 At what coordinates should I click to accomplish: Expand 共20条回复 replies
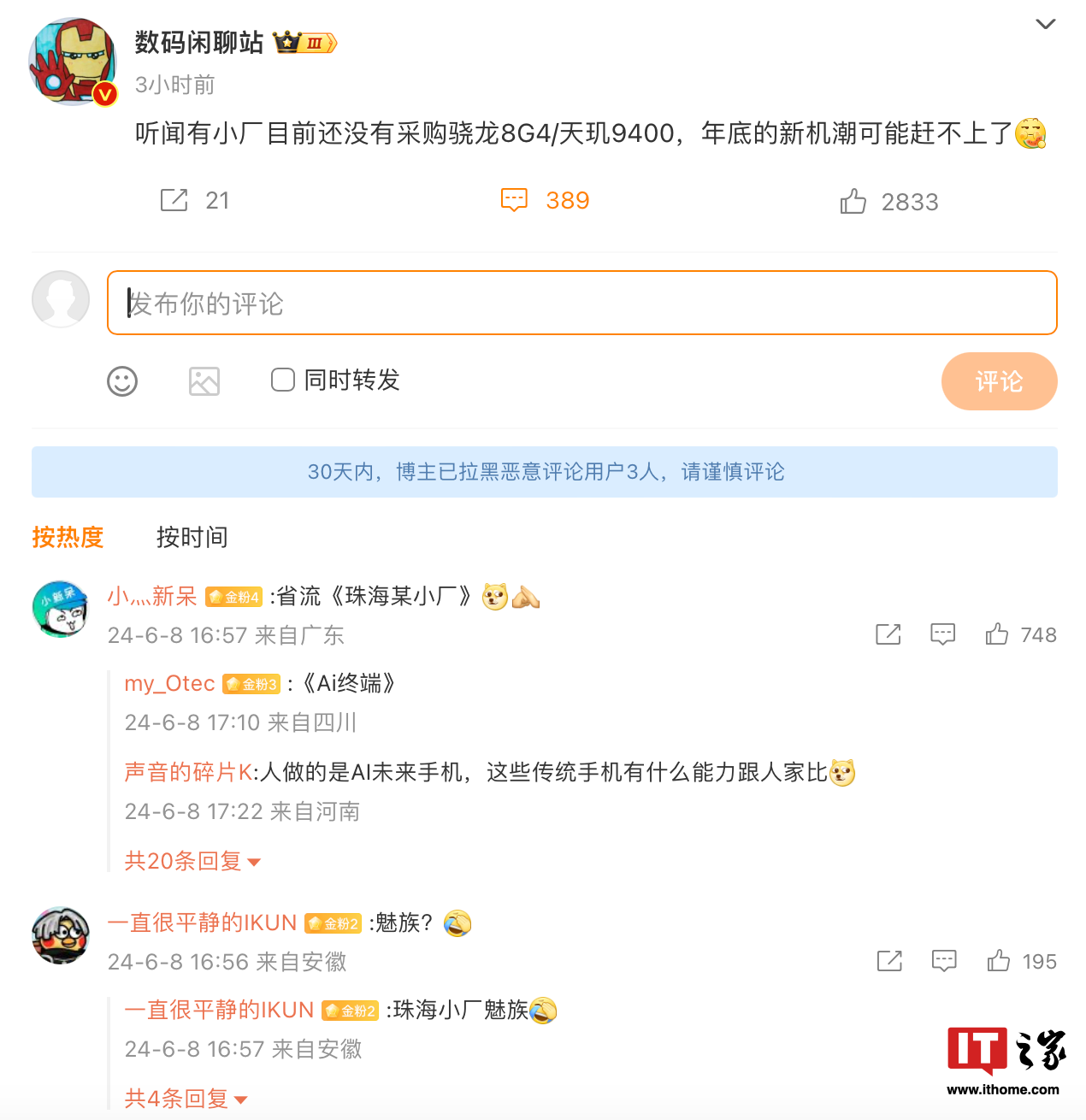click(192, 861)
